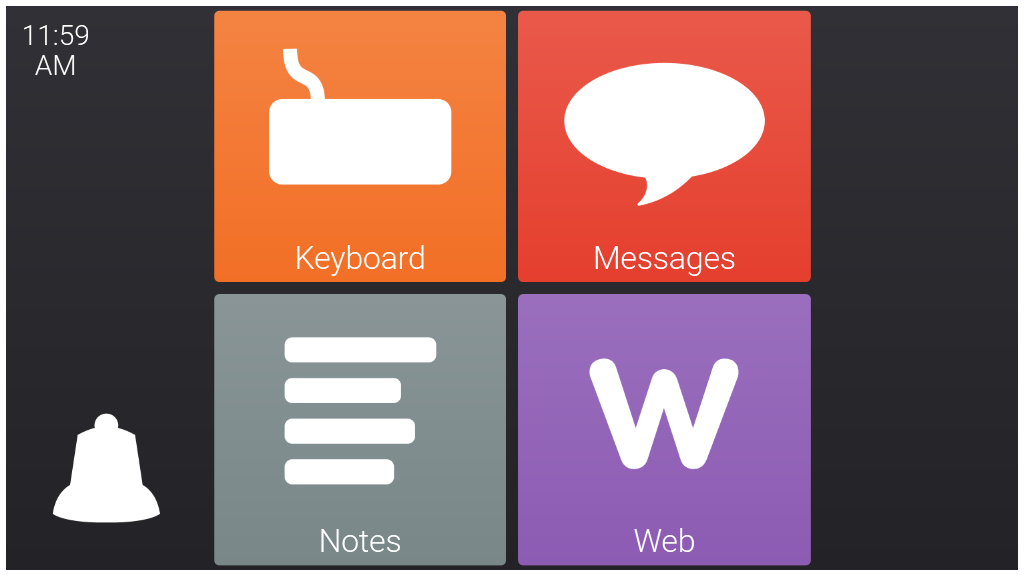
Task: Open the Keyboard tile
Action: pos(360,147)
